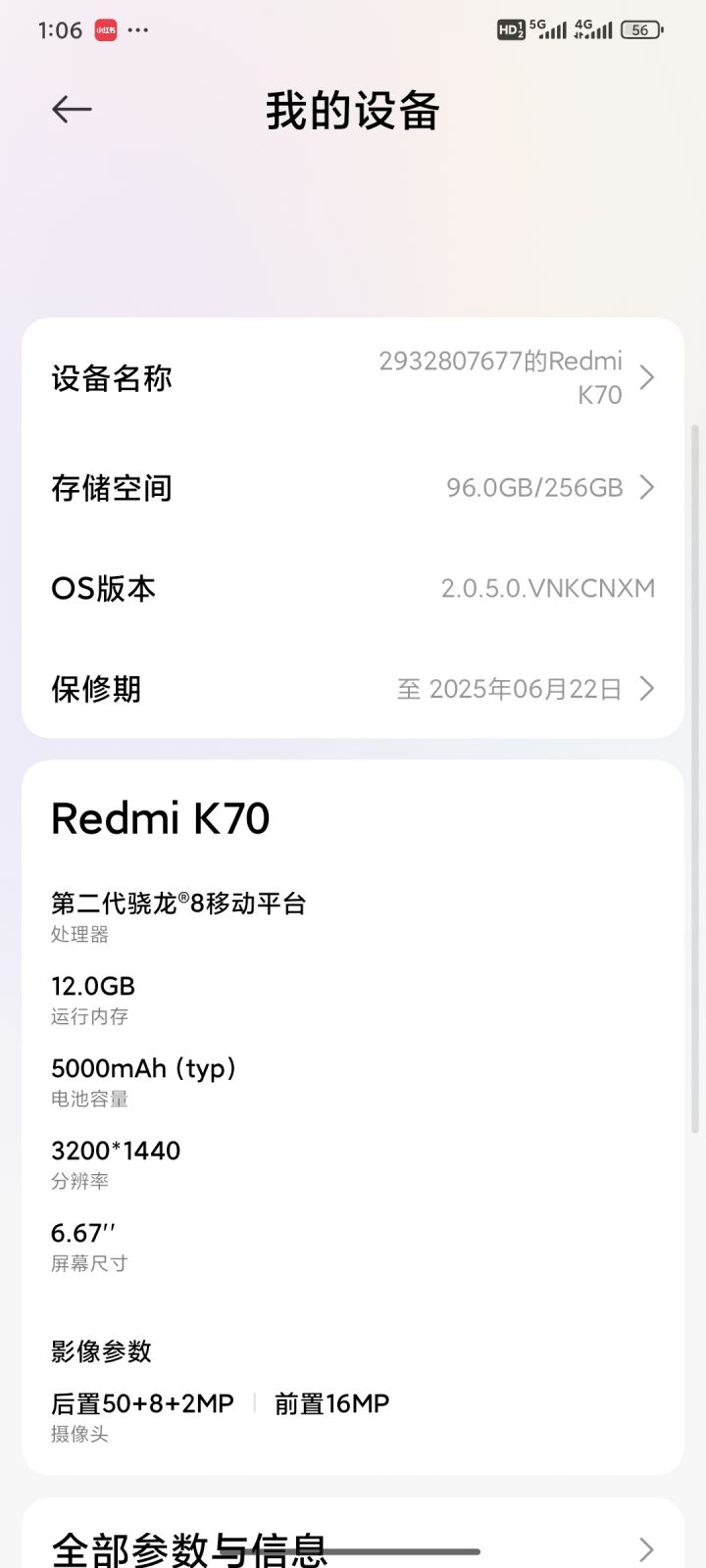Open the 保修期 warranty row

pos(353,689)
